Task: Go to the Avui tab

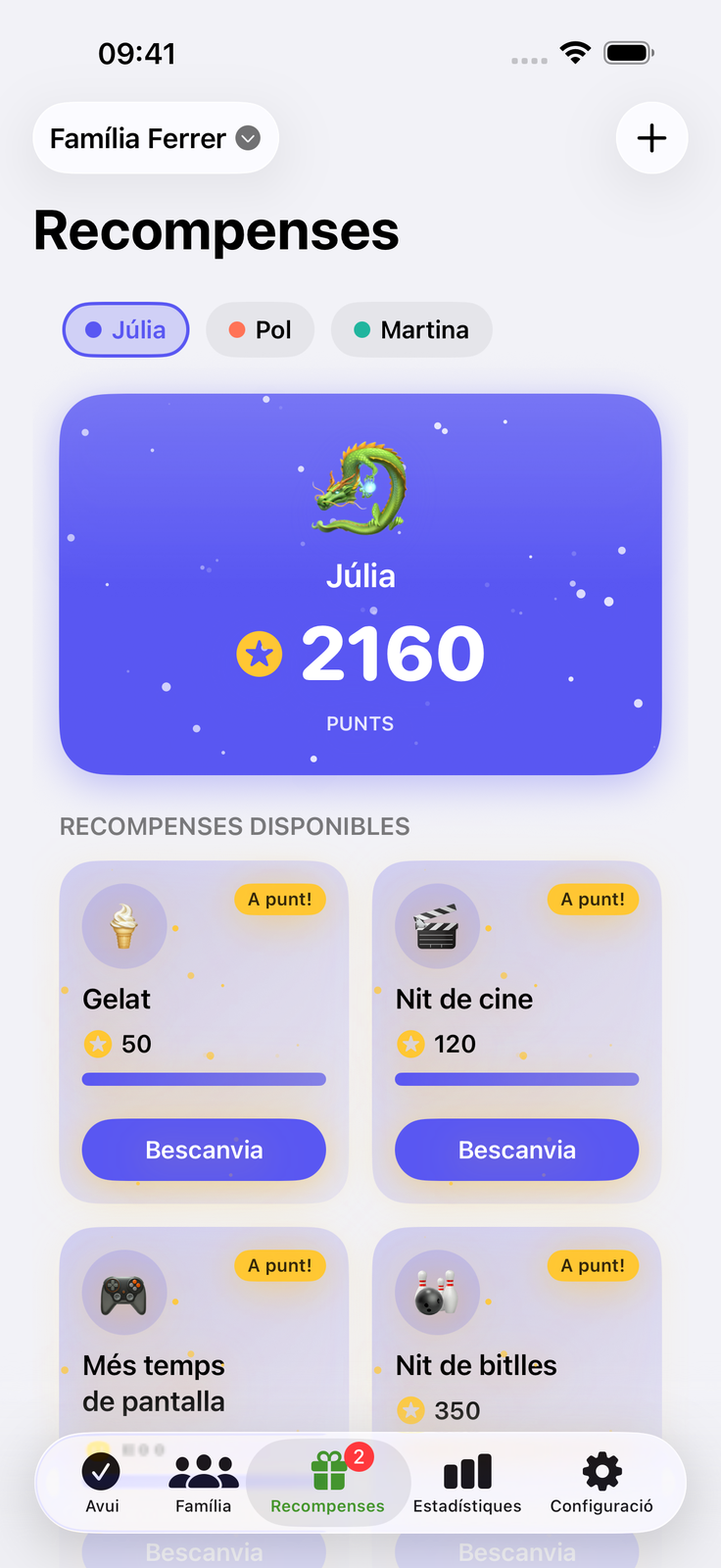Action: 102,1484
